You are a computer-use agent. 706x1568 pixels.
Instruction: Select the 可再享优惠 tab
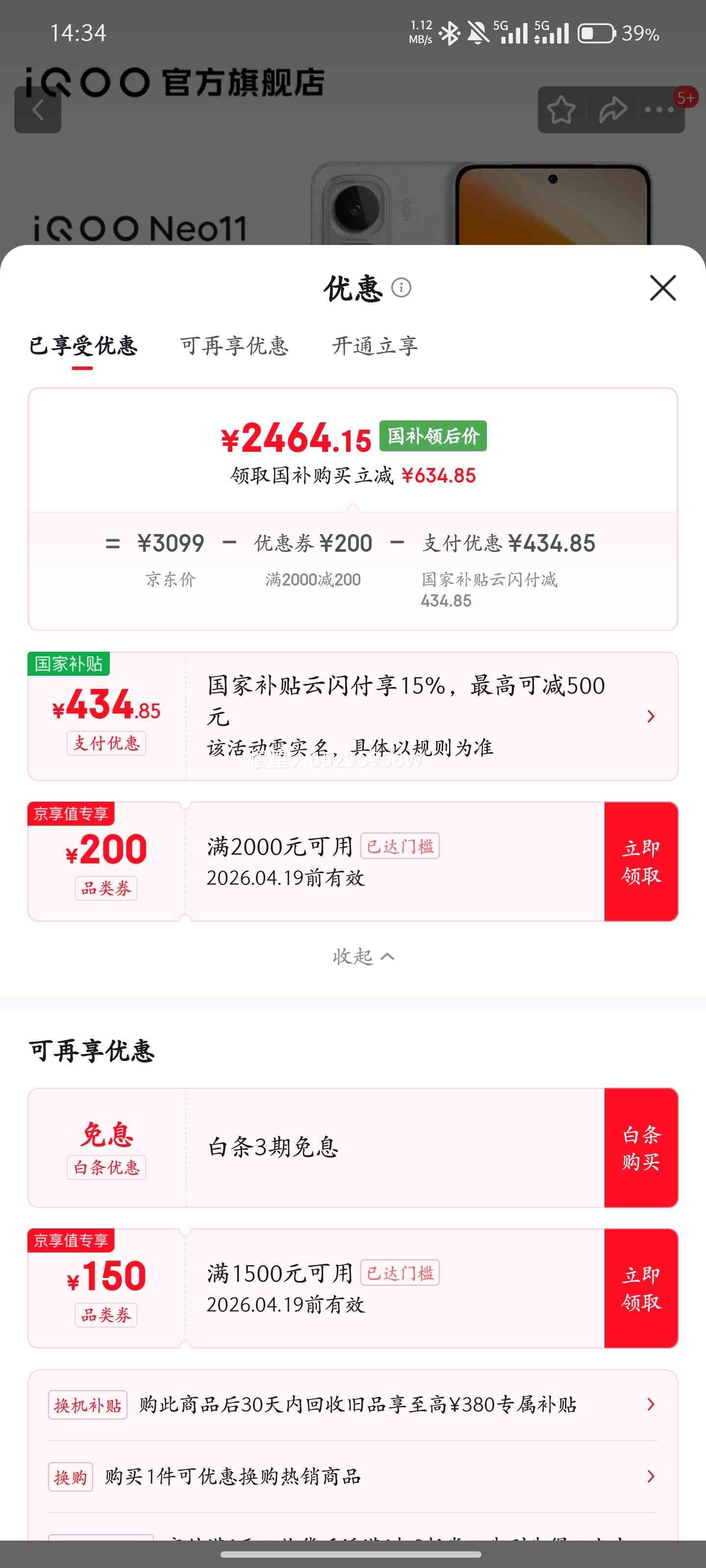coord(233,346)
